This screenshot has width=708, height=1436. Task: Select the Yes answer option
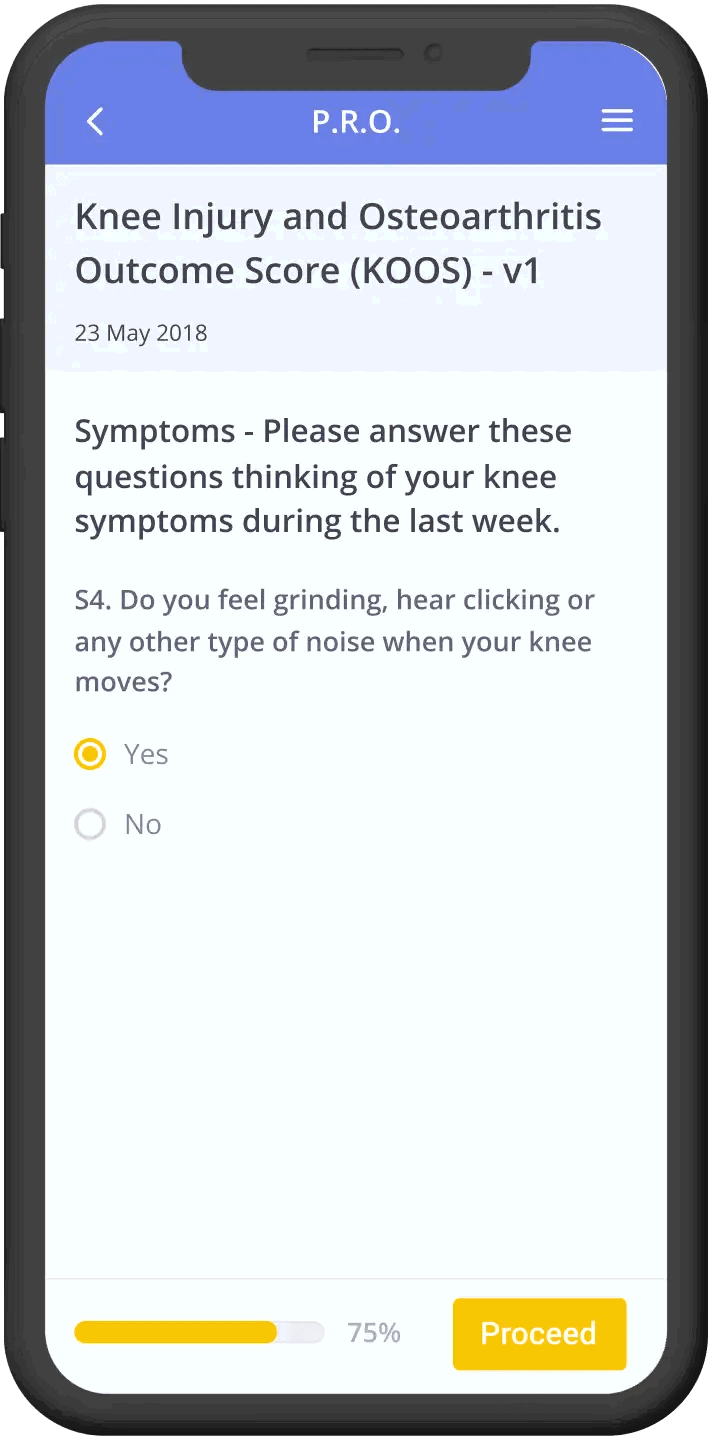90,754
